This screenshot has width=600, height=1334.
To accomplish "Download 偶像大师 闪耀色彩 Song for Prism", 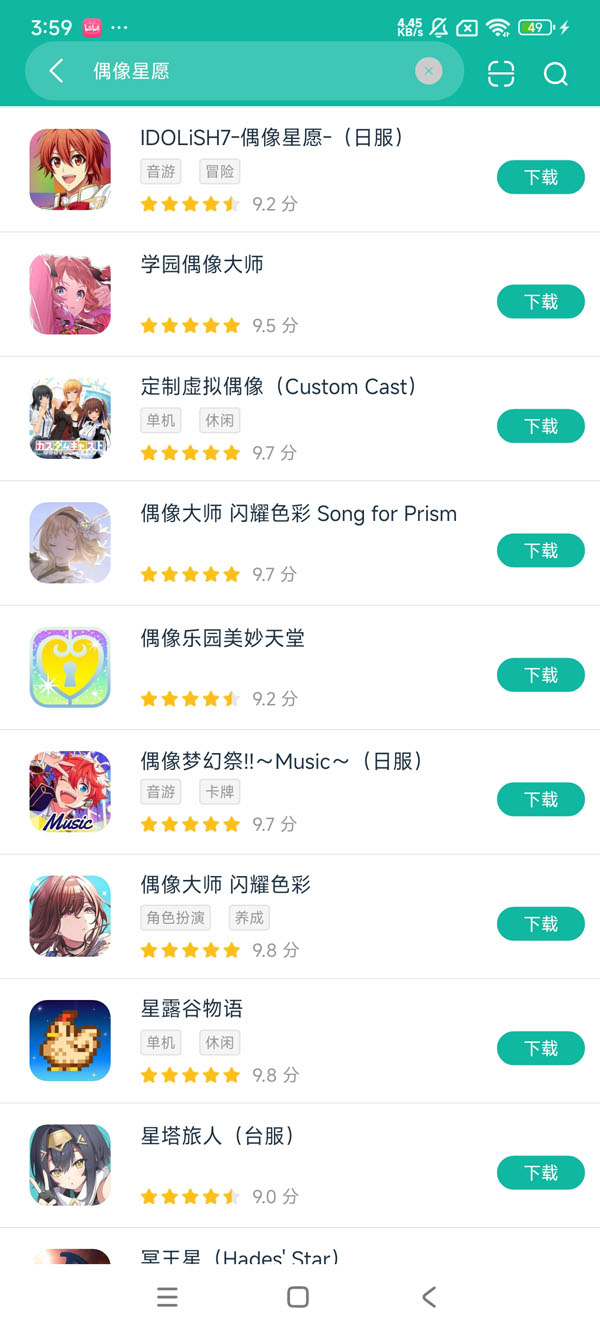I will 540,551.
